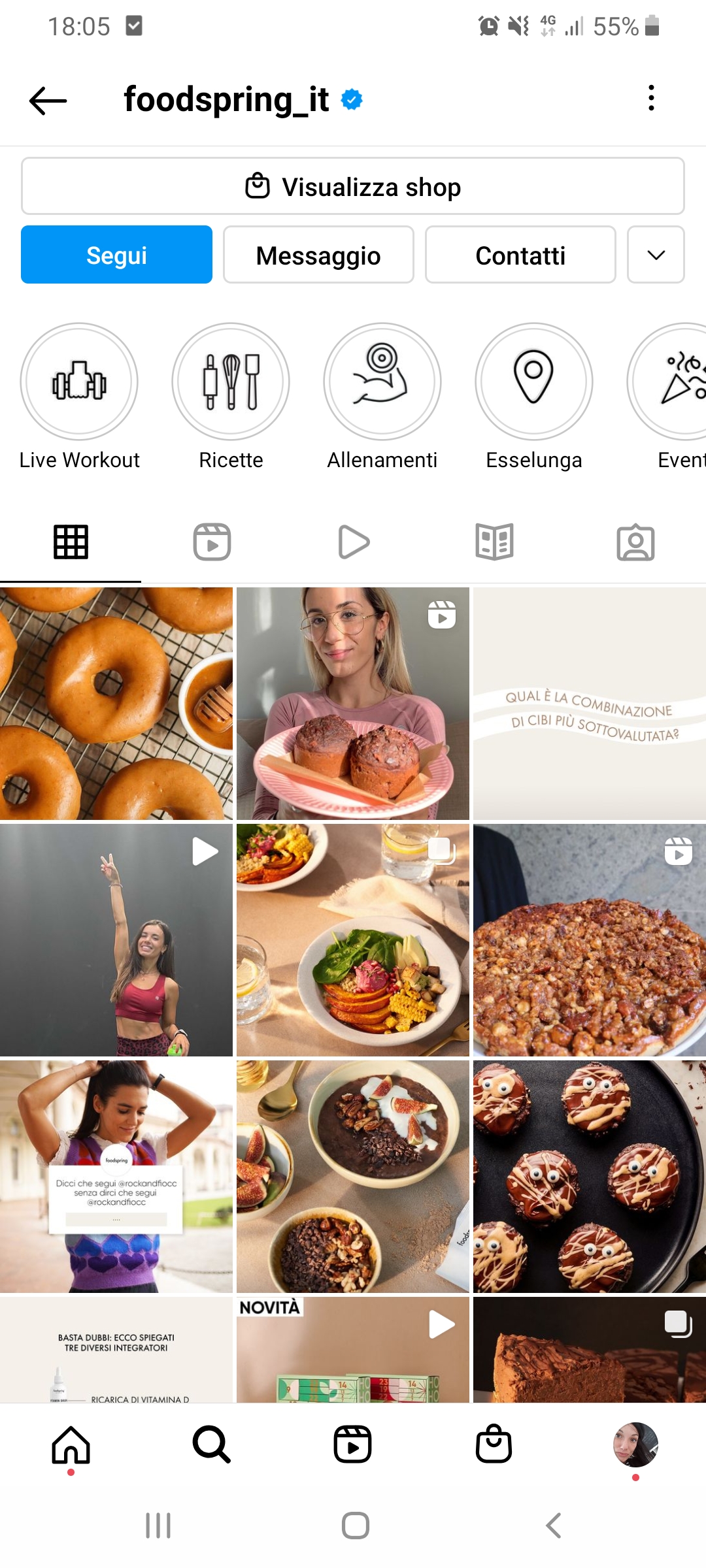Open the Ricette story highlight
This screenshot has width=706, height=1568.
tap(230, 382)
